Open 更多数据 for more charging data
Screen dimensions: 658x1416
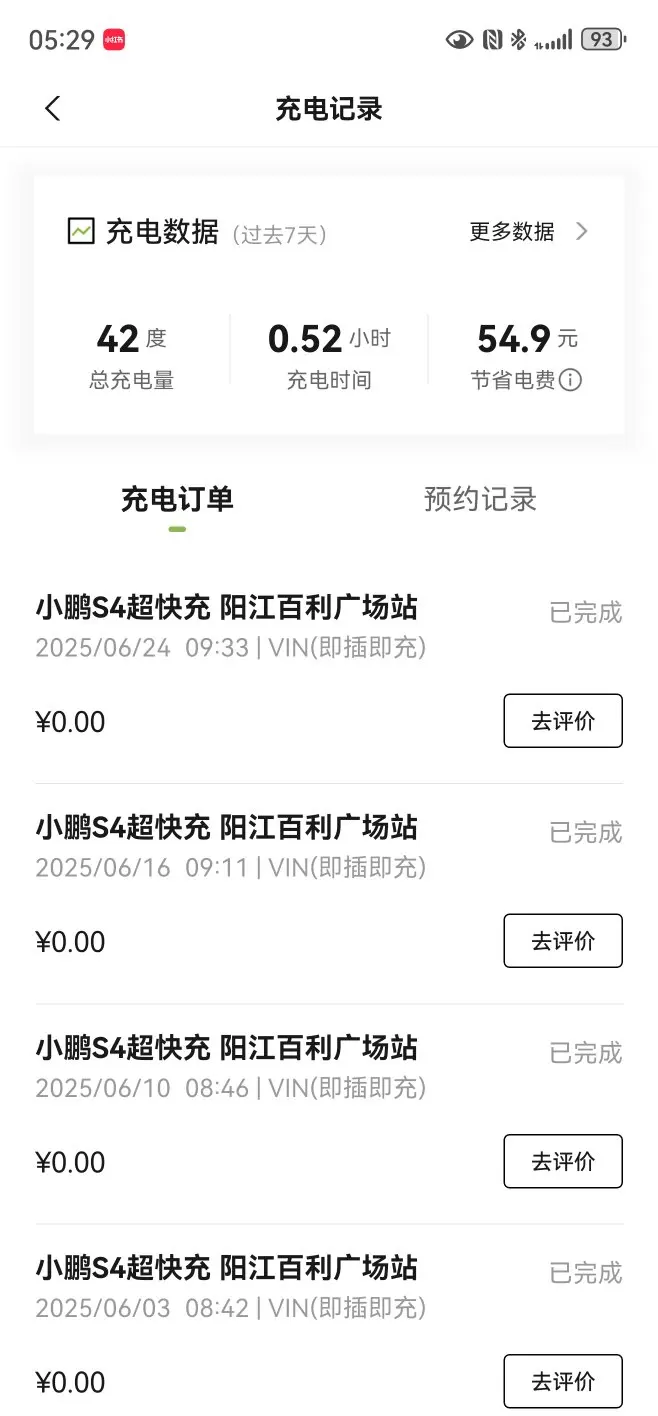[x=528, y=232]
